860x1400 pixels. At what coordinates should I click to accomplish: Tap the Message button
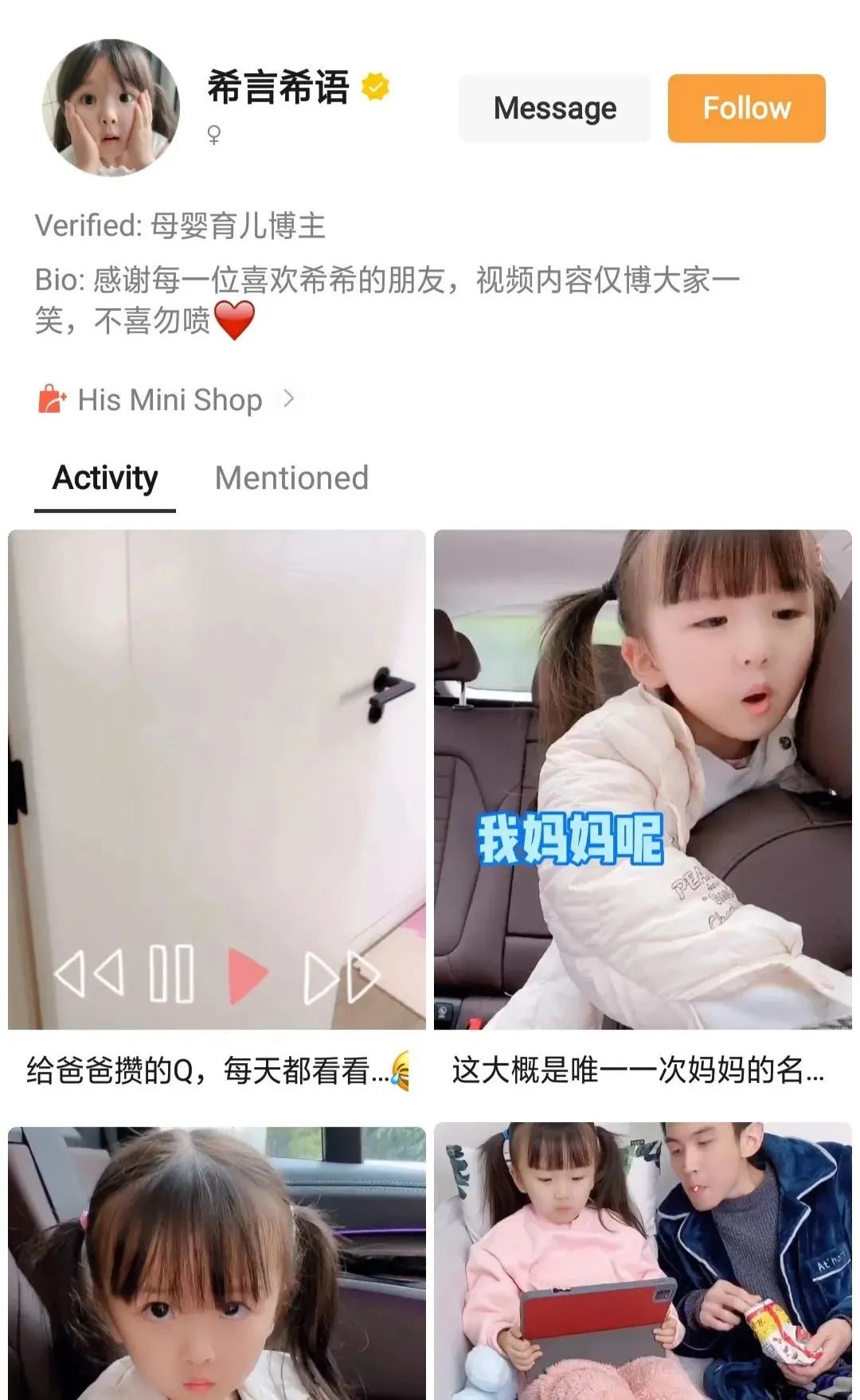click(554, 108)
